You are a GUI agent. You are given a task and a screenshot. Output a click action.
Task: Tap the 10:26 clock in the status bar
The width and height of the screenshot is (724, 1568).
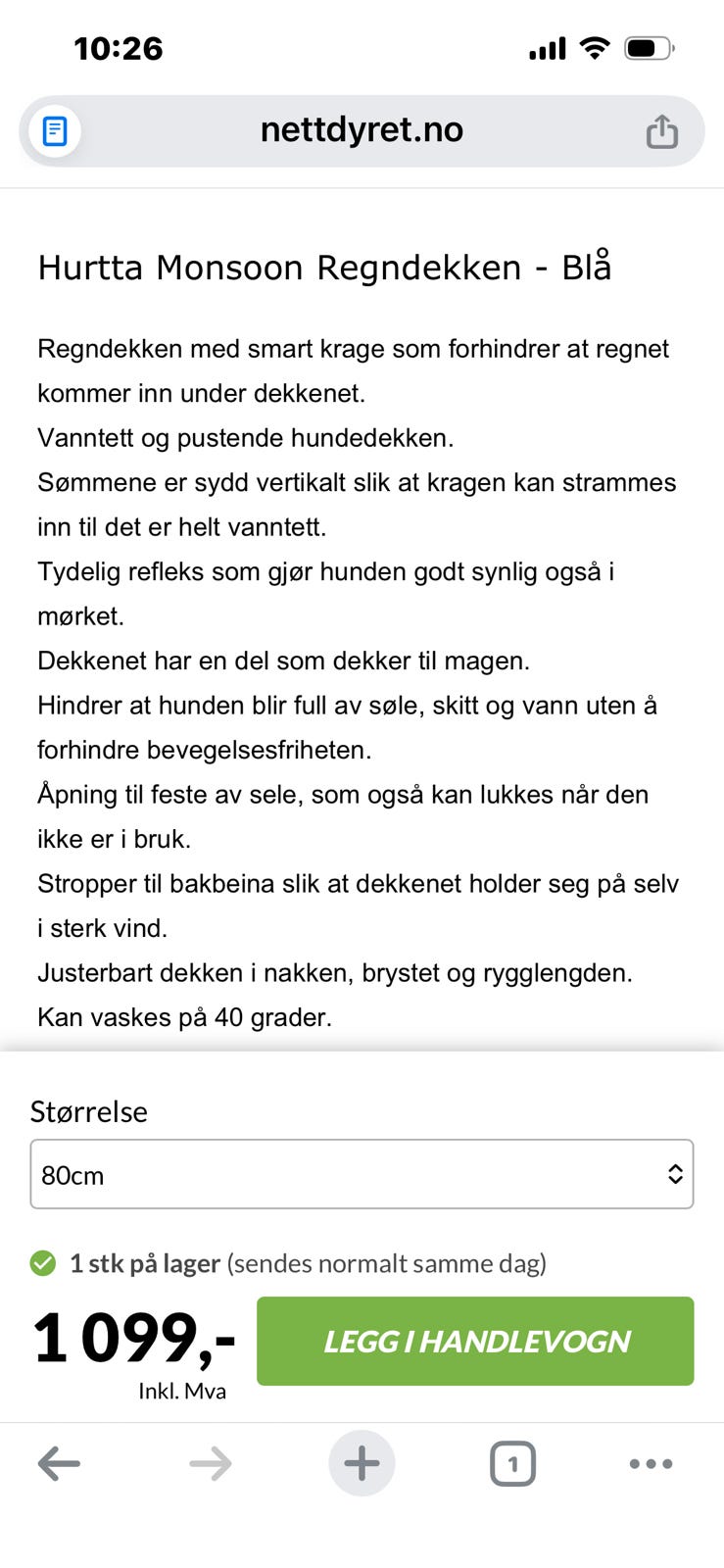[x=119, y=48]
